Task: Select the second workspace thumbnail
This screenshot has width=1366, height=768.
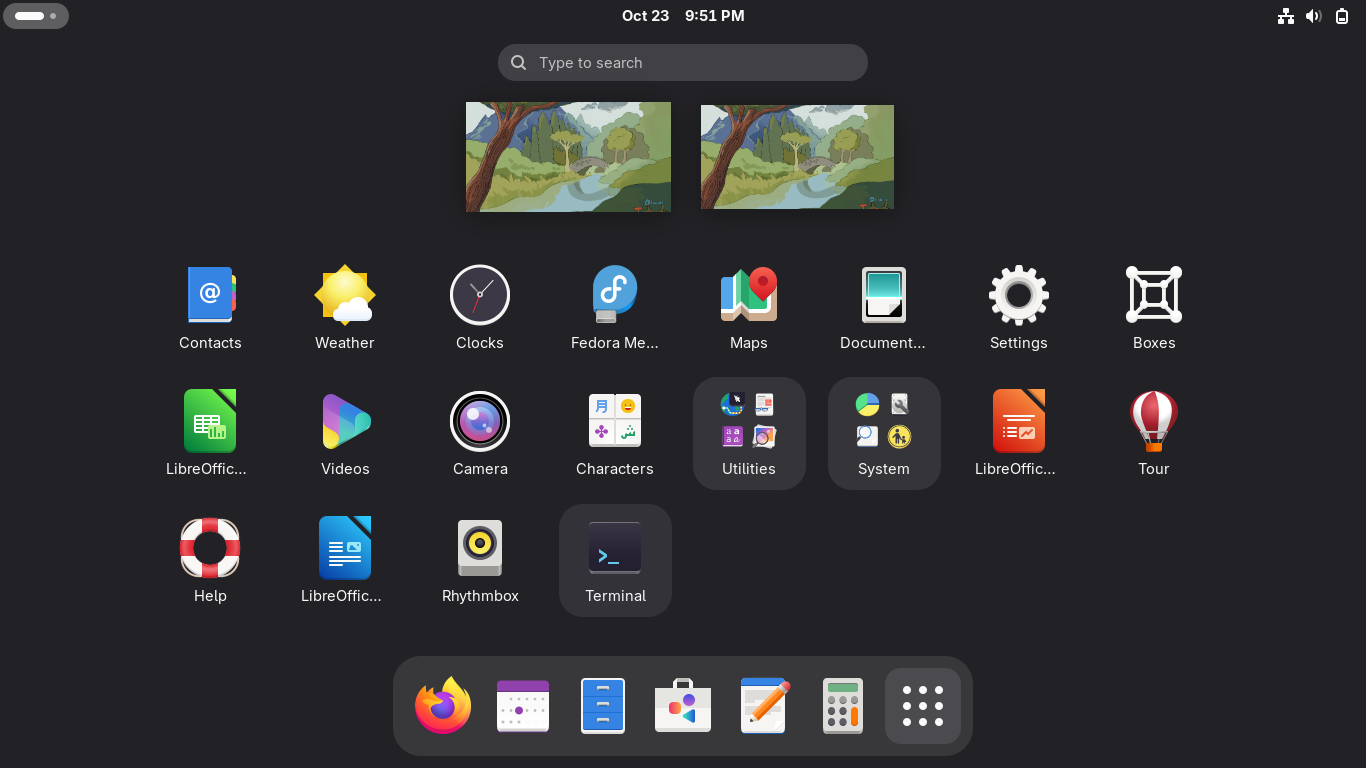Action: point(797,157)
